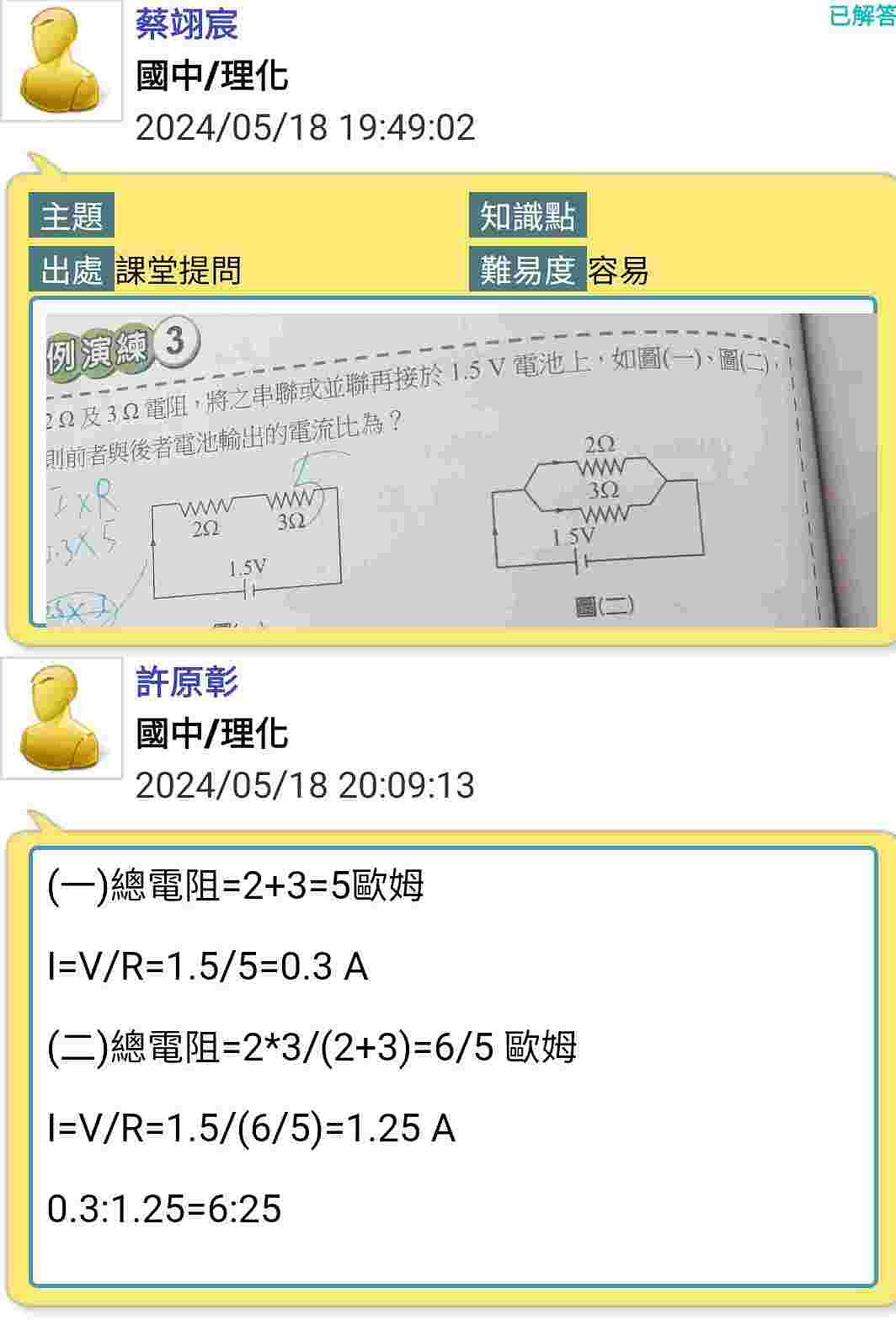
Task: Open 蔡翊宸's profile avatar
Action: click(x=61, y=61)
